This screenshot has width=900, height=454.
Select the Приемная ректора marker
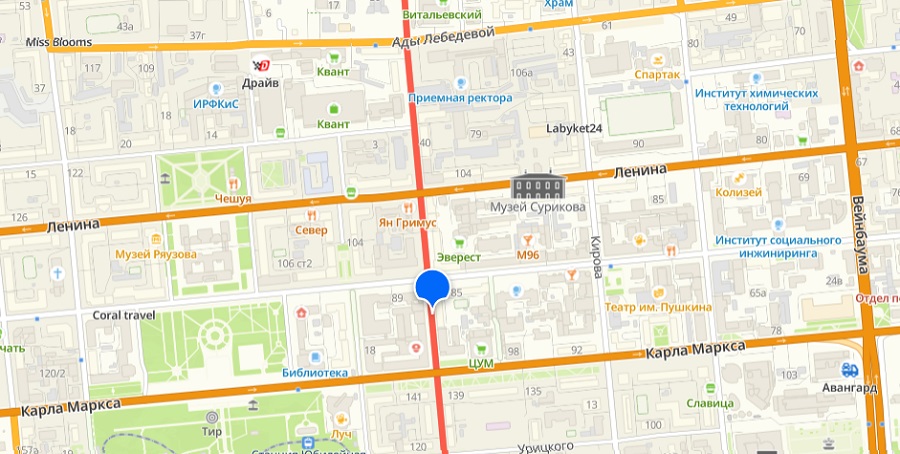coord(460,82)
